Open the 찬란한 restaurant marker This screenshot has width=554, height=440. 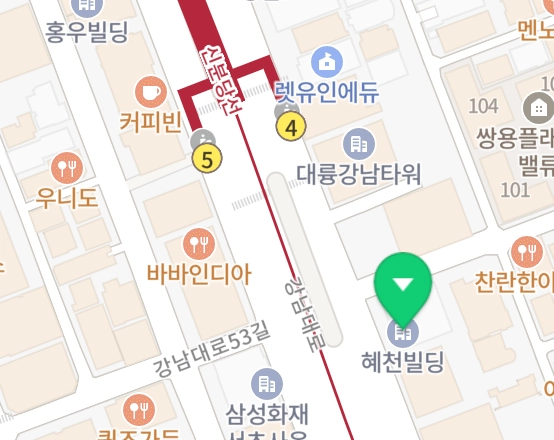coord(527,252)
